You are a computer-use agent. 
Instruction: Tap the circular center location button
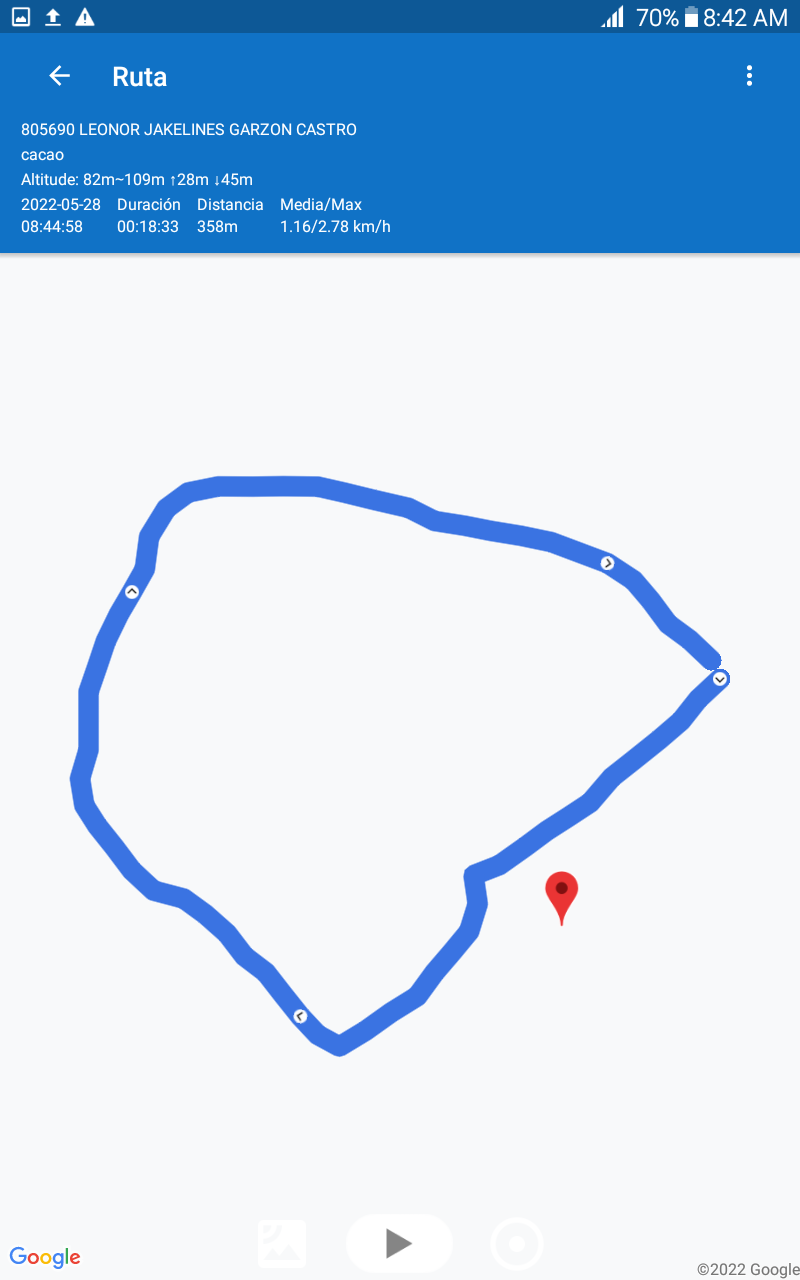click(517, 1244)
